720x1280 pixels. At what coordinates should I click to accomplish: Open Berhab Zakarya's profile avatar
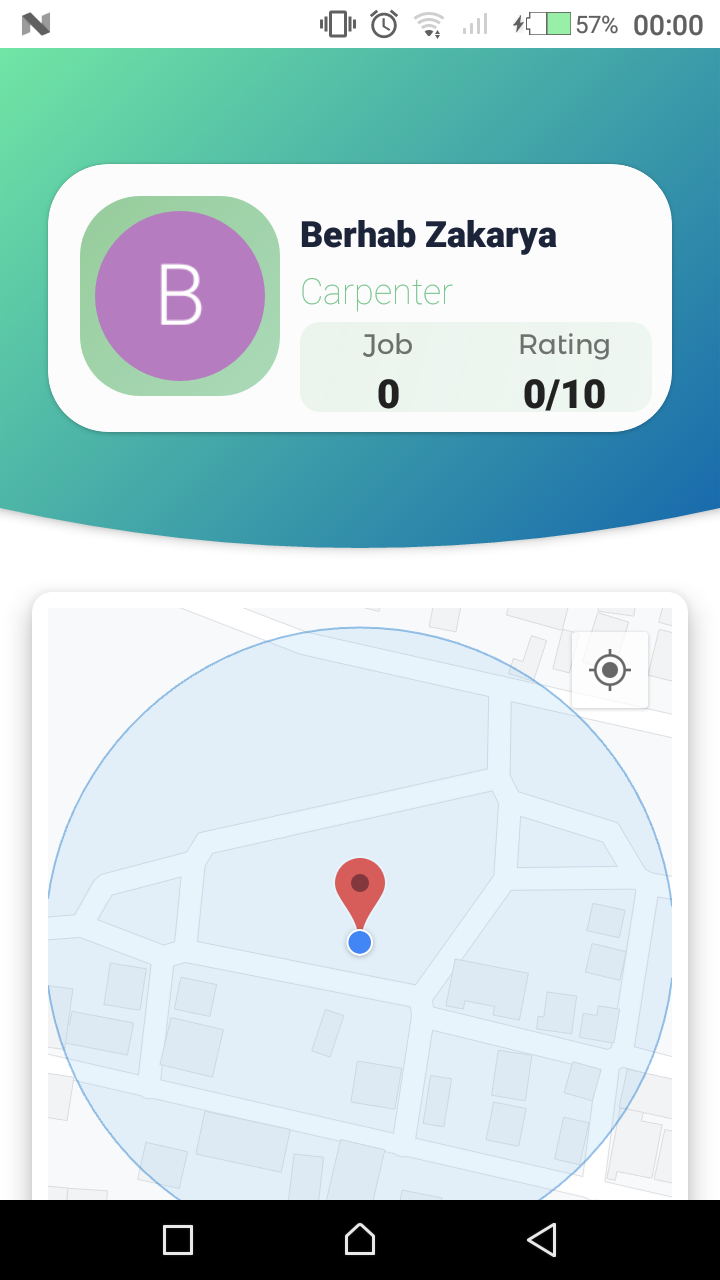click(180, 296)
